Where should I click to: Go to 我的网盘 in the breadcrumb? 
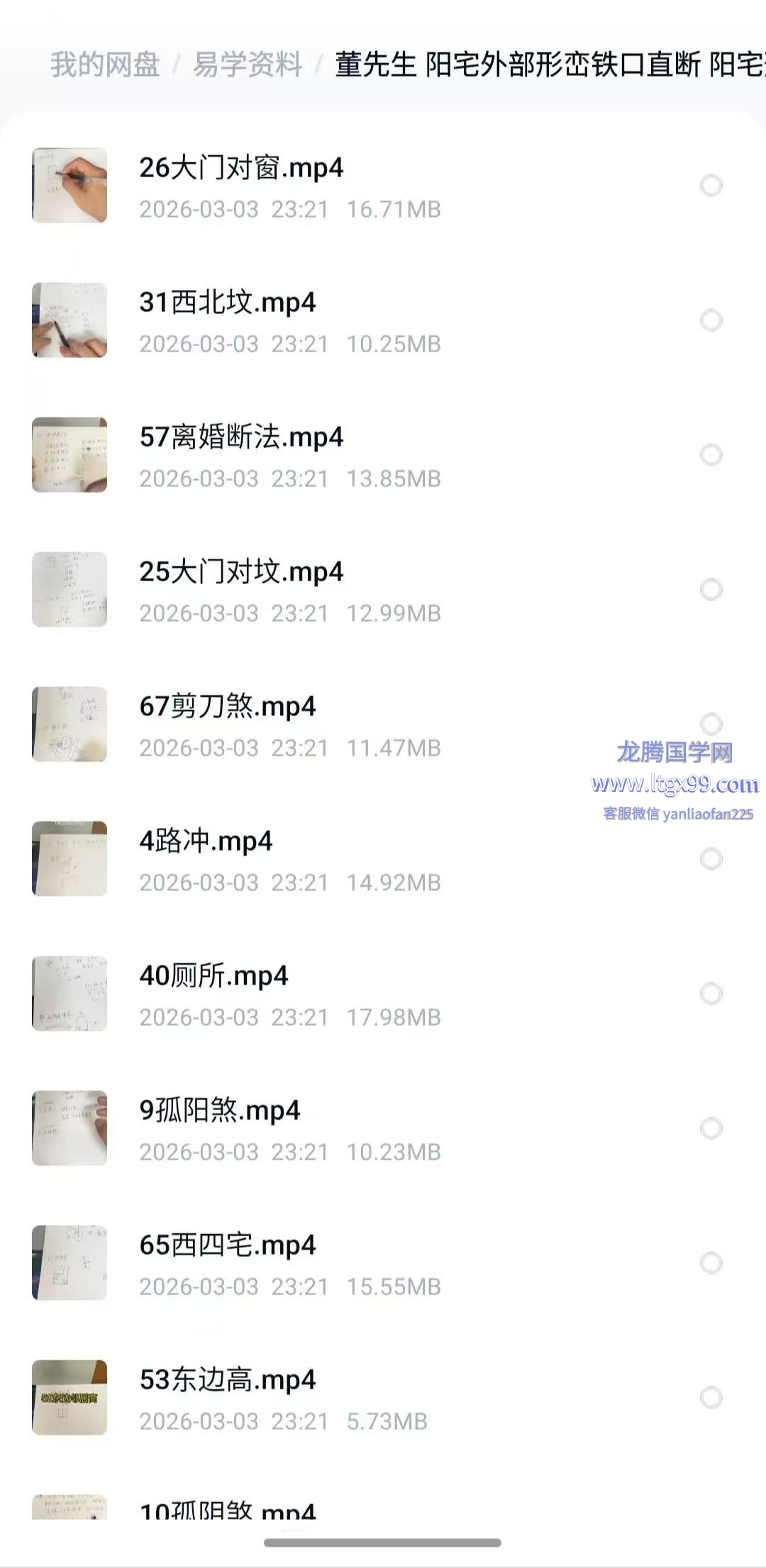[105, 65]
